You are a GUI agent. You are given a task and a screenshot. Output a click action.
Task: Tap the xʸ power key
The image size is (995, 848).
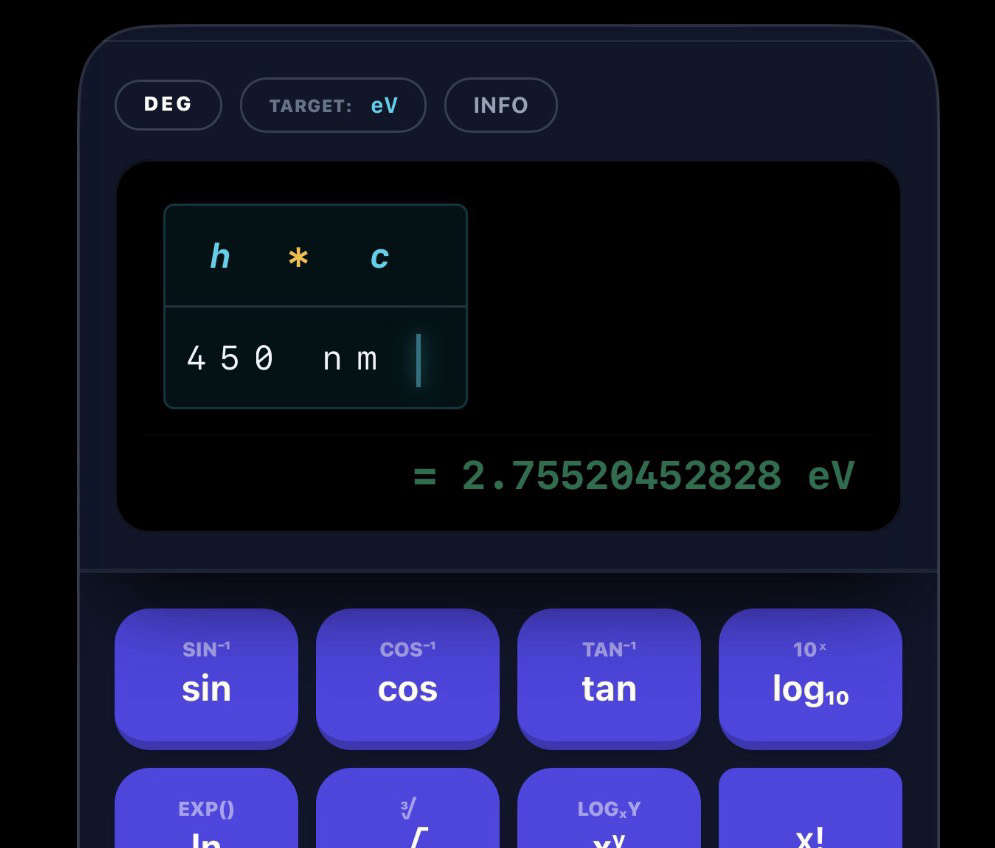[608, 815]
